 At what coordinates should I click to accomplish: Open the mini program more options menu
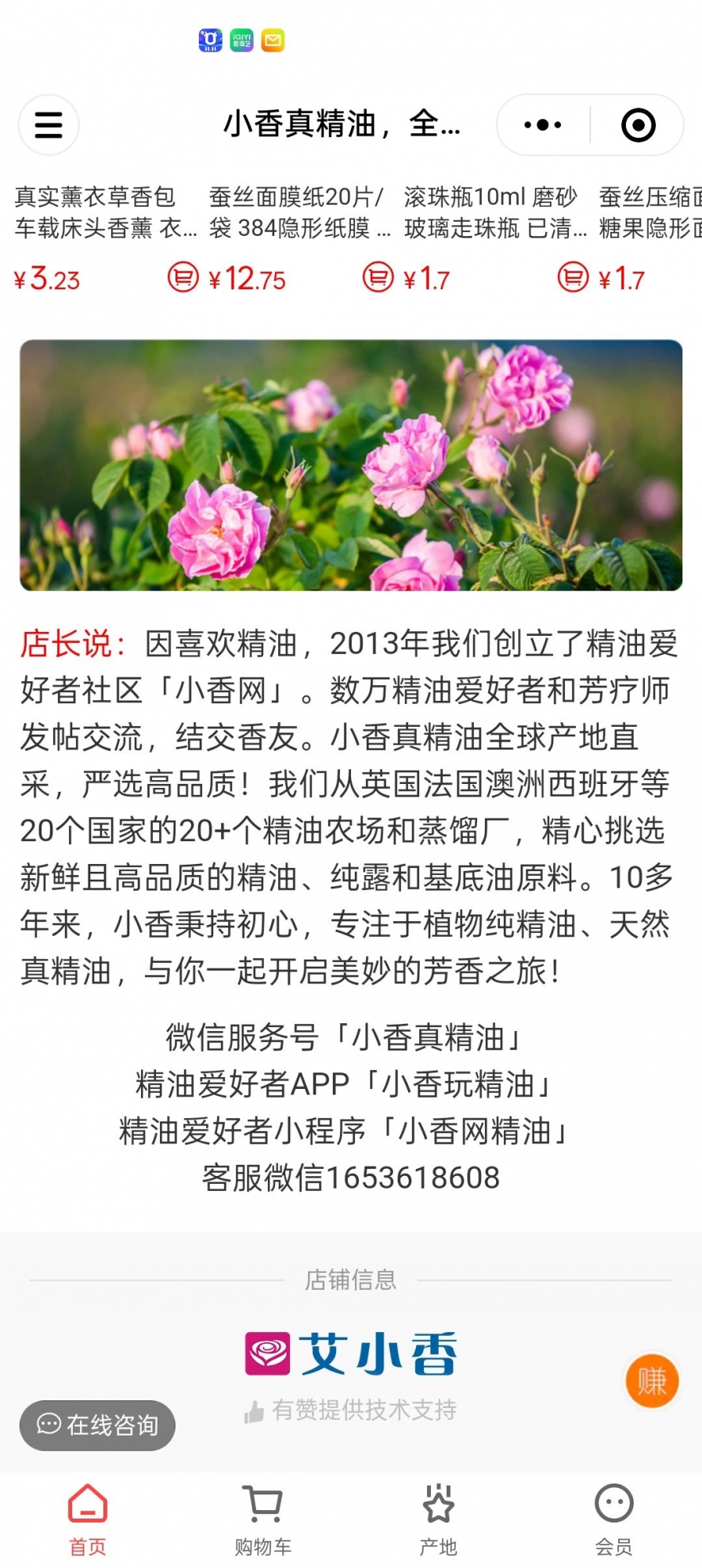543,125
